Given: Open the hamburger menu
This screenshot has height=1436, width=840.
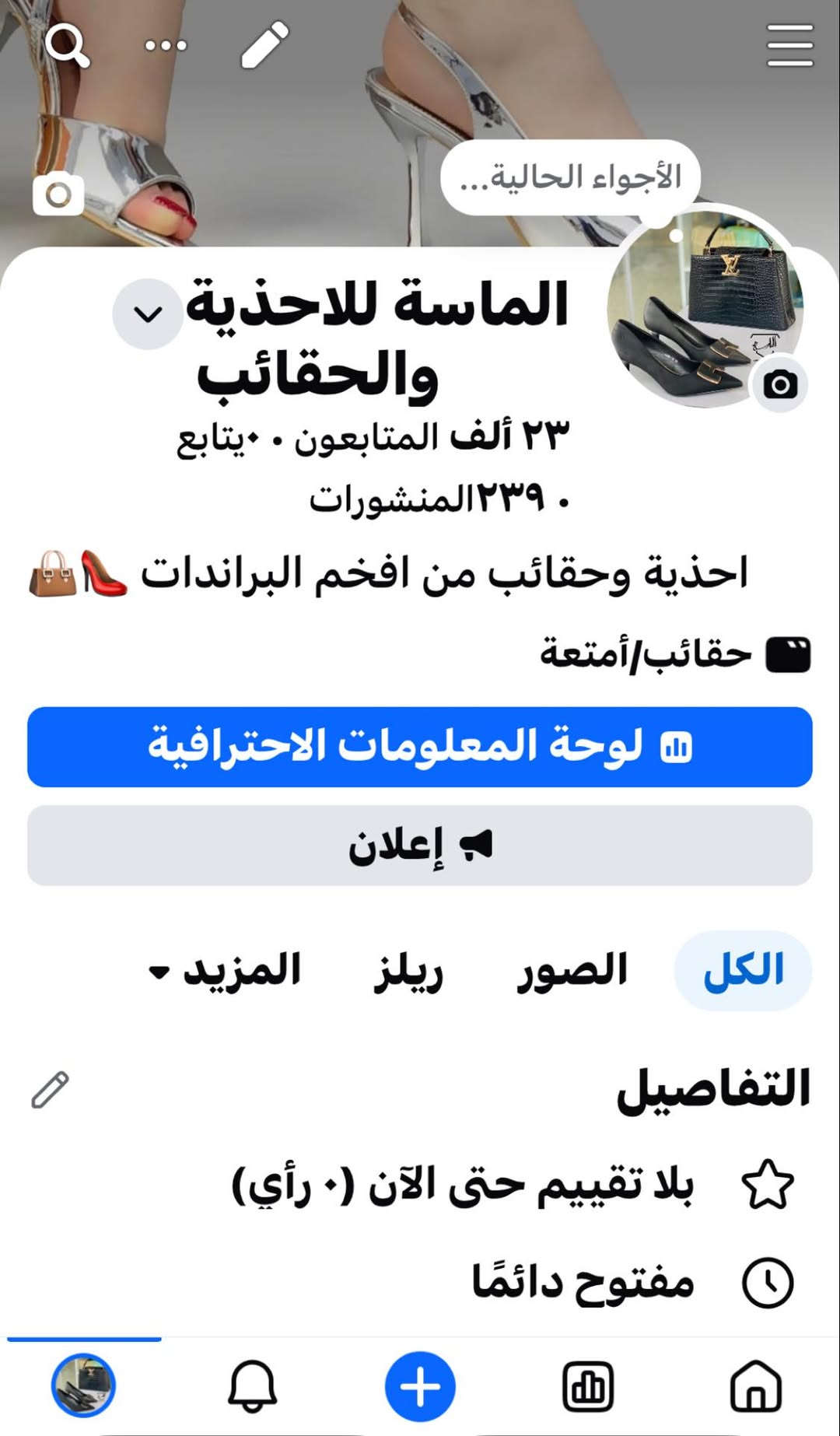Looking at the screenshot, I should (x=789, y=45).
